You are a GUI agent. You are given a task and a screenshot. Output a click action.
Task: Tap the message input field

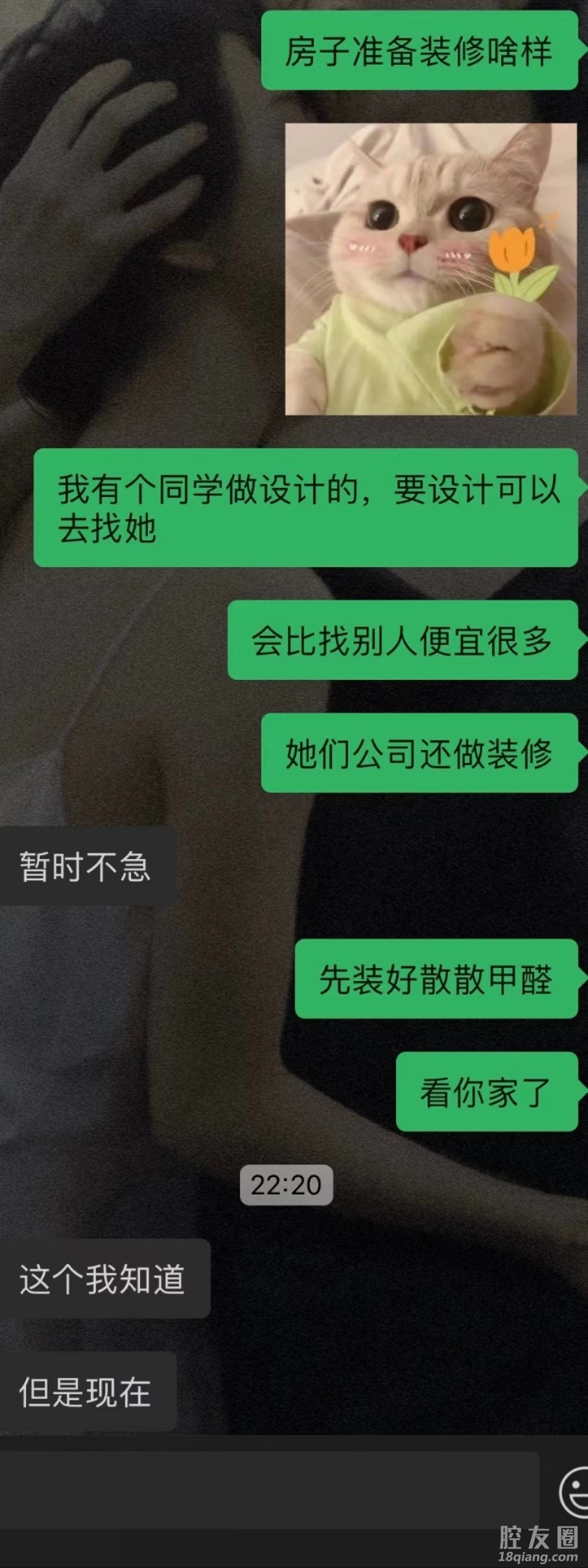(x=269, y=1490)
